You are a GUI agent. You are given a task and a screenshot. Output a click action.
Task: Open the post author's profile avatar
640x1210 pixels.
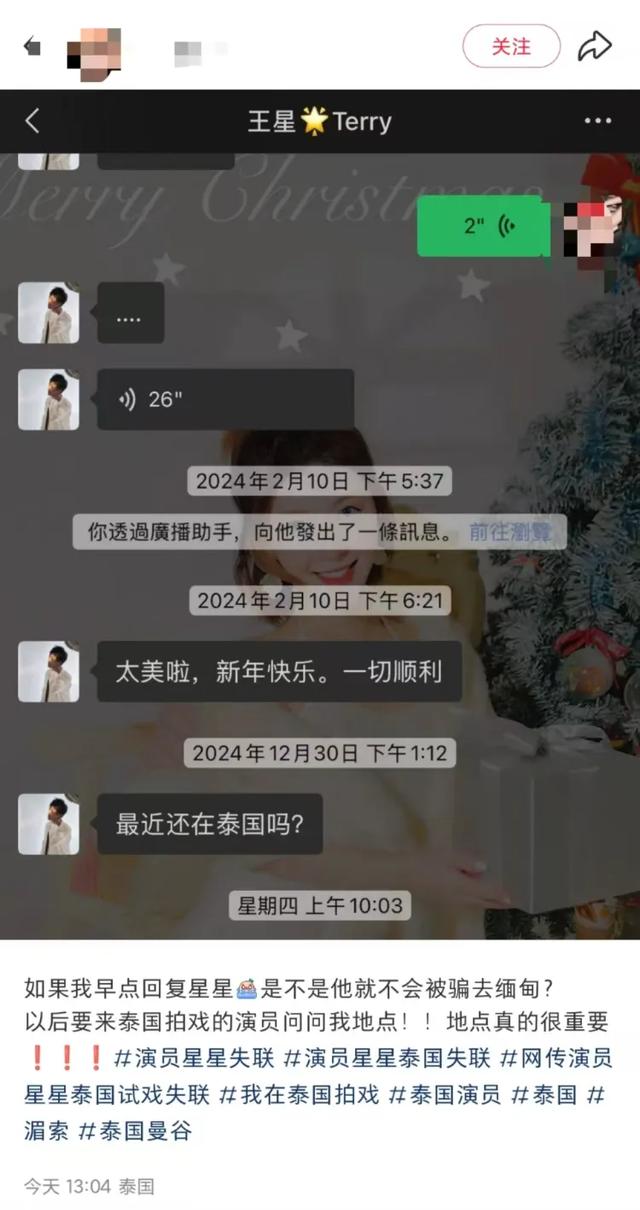coord(94,49)
